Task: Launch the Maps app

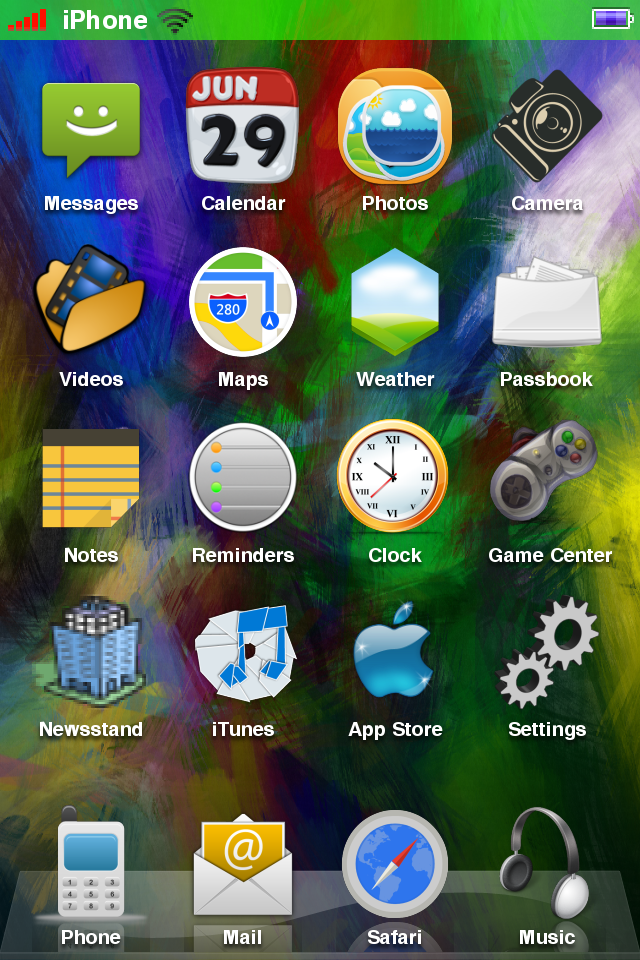Action: click(243, 302)
